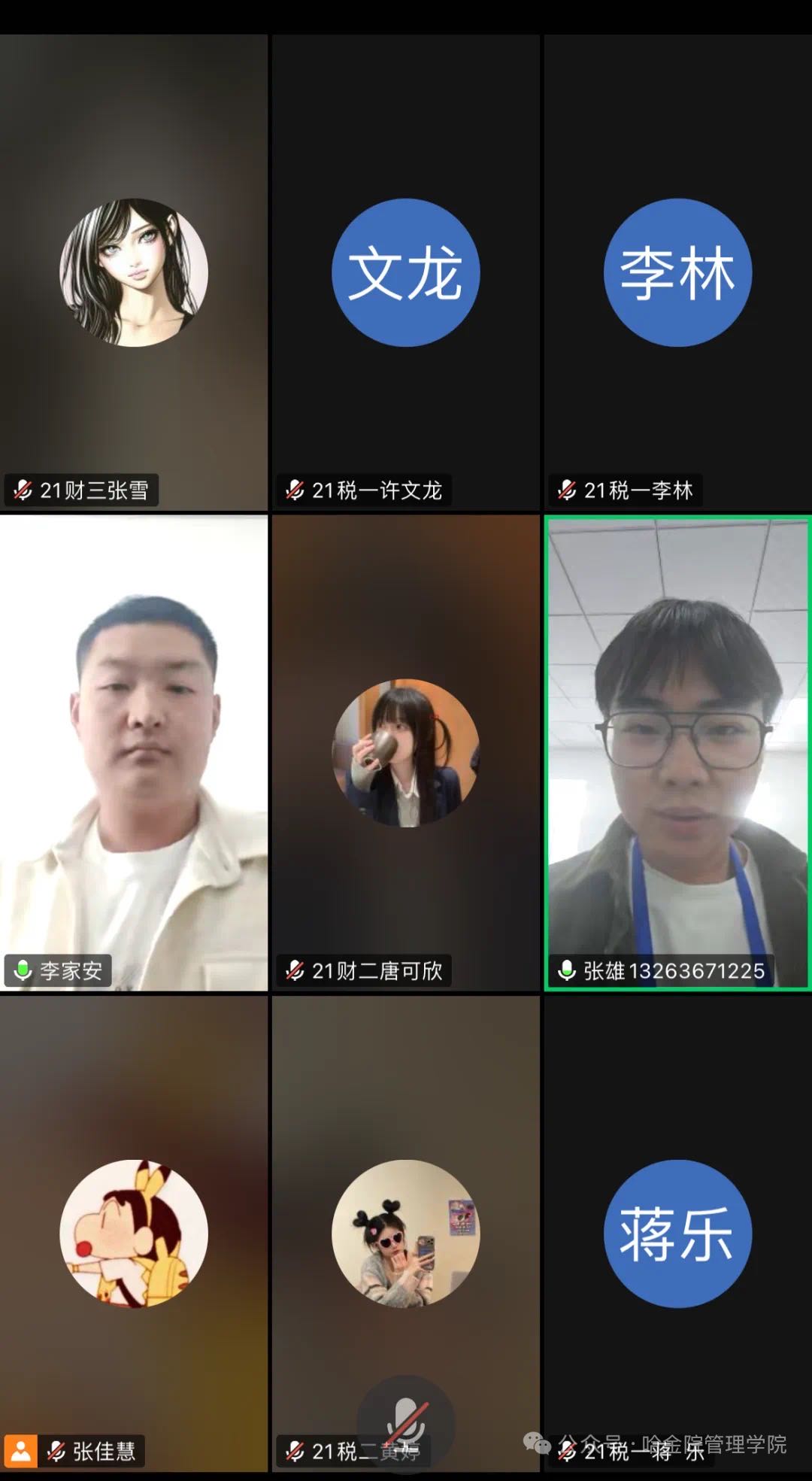Enlarge 张雄's active speaker video
Viewport: 812px width, 1481px height.
pos(677,752)
